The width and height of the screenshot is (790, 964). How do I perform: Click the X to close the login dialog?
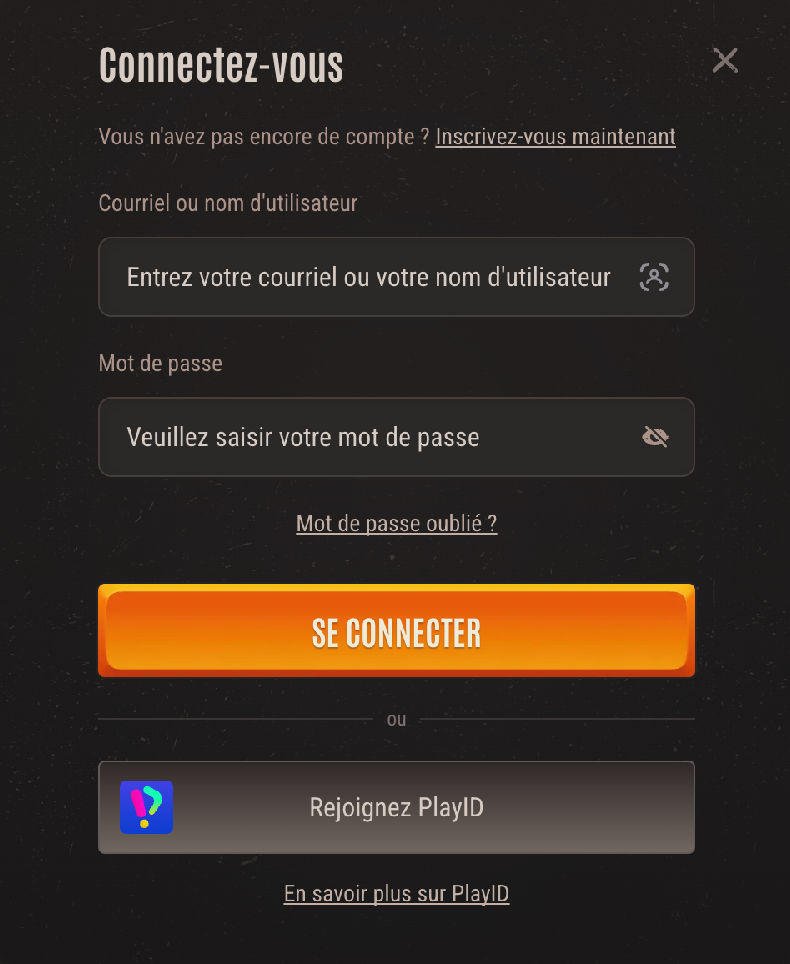[725, 60]
